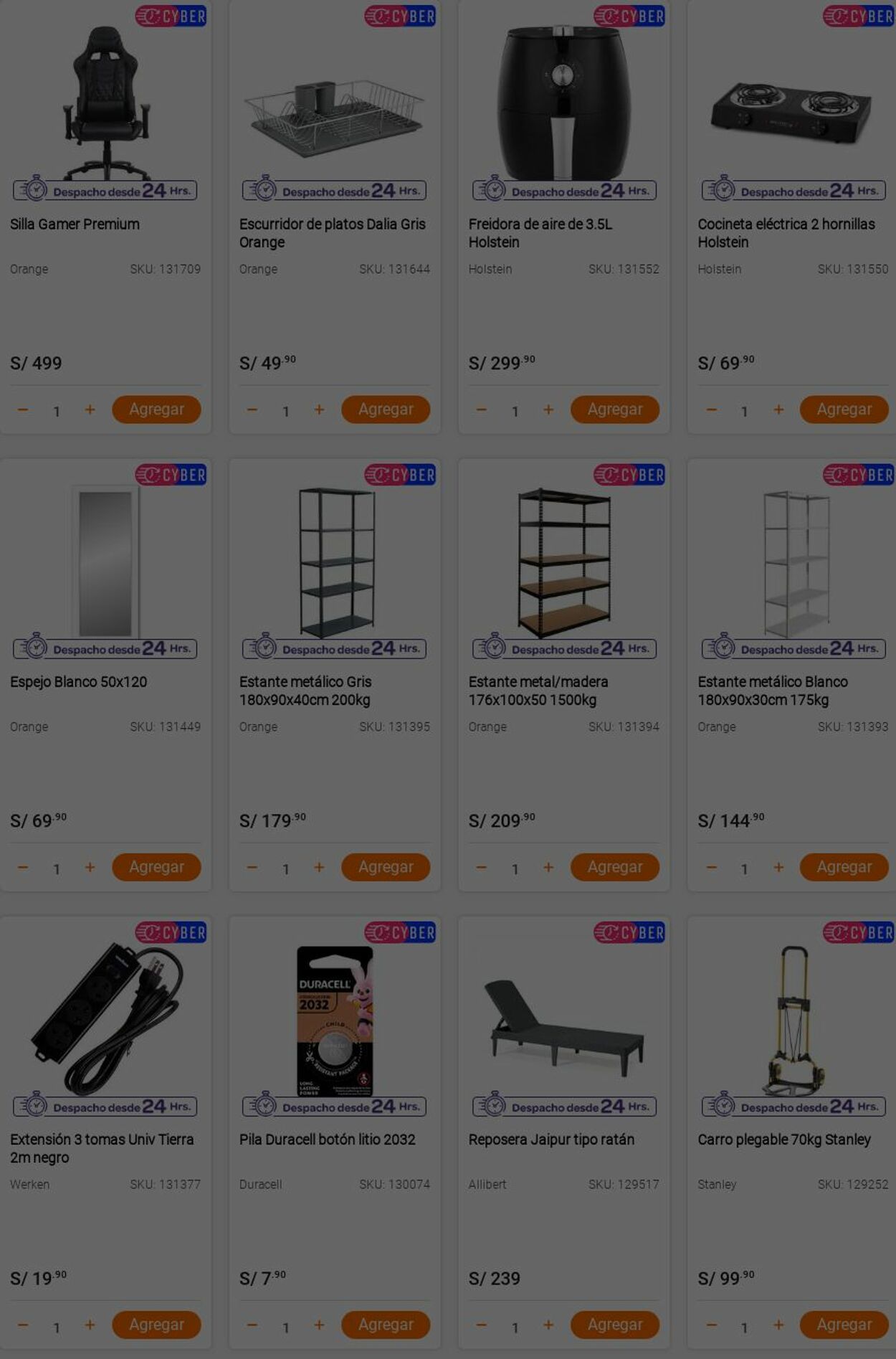Open the Reposera Jaipur tipo ratán product

pyautogui.click(x=551, y=1139)
